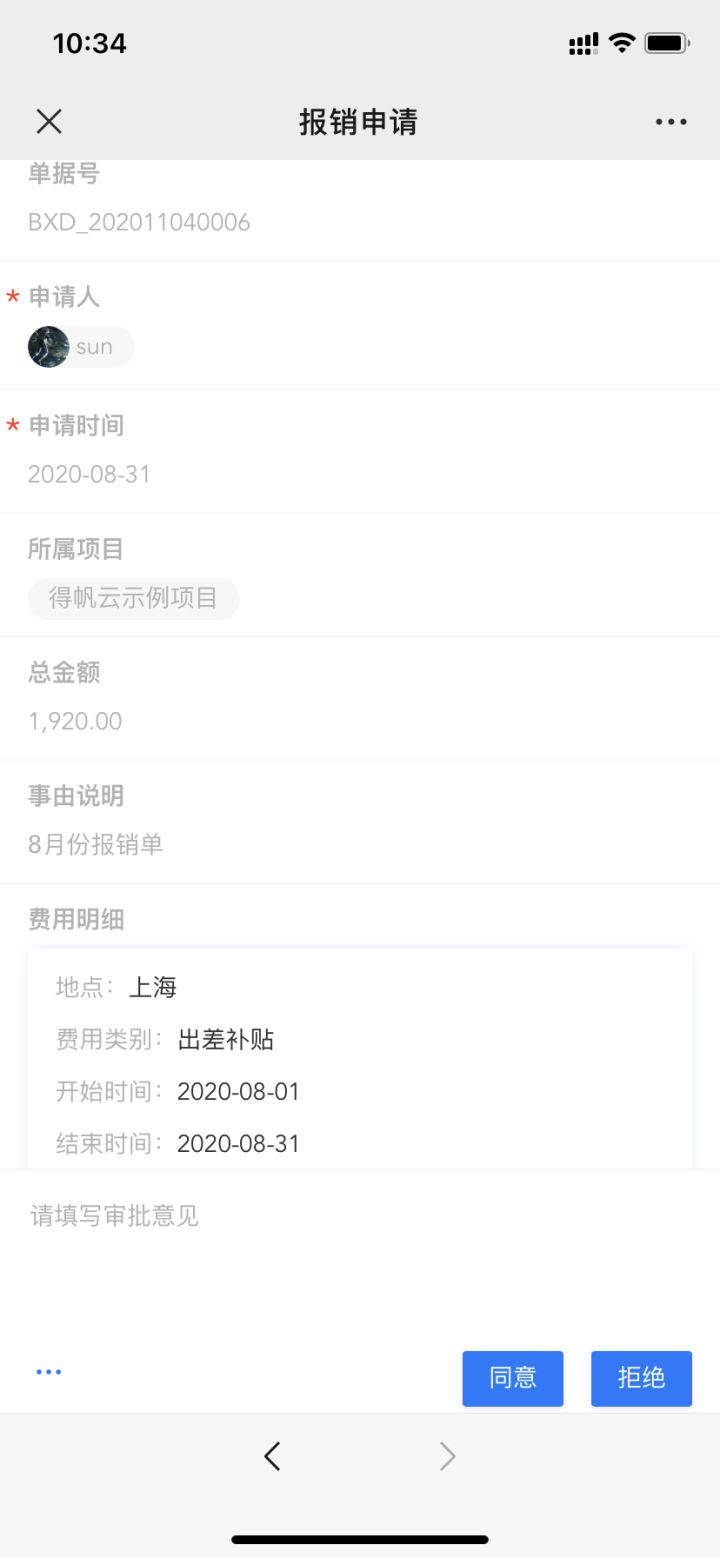Go to next approval with right arrow

[x=447, y=1456]
